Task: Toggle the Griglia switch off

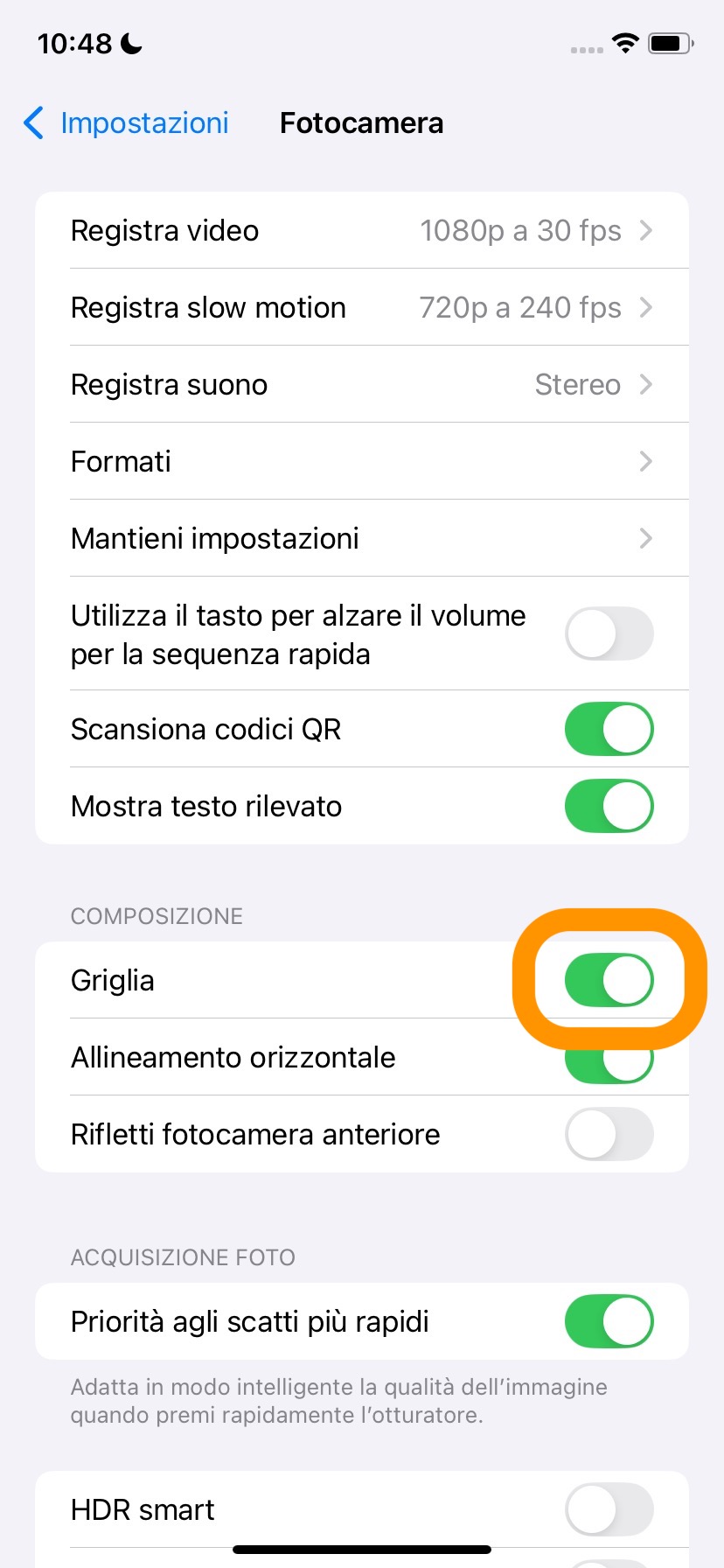Action: click(x=609, y=980)
